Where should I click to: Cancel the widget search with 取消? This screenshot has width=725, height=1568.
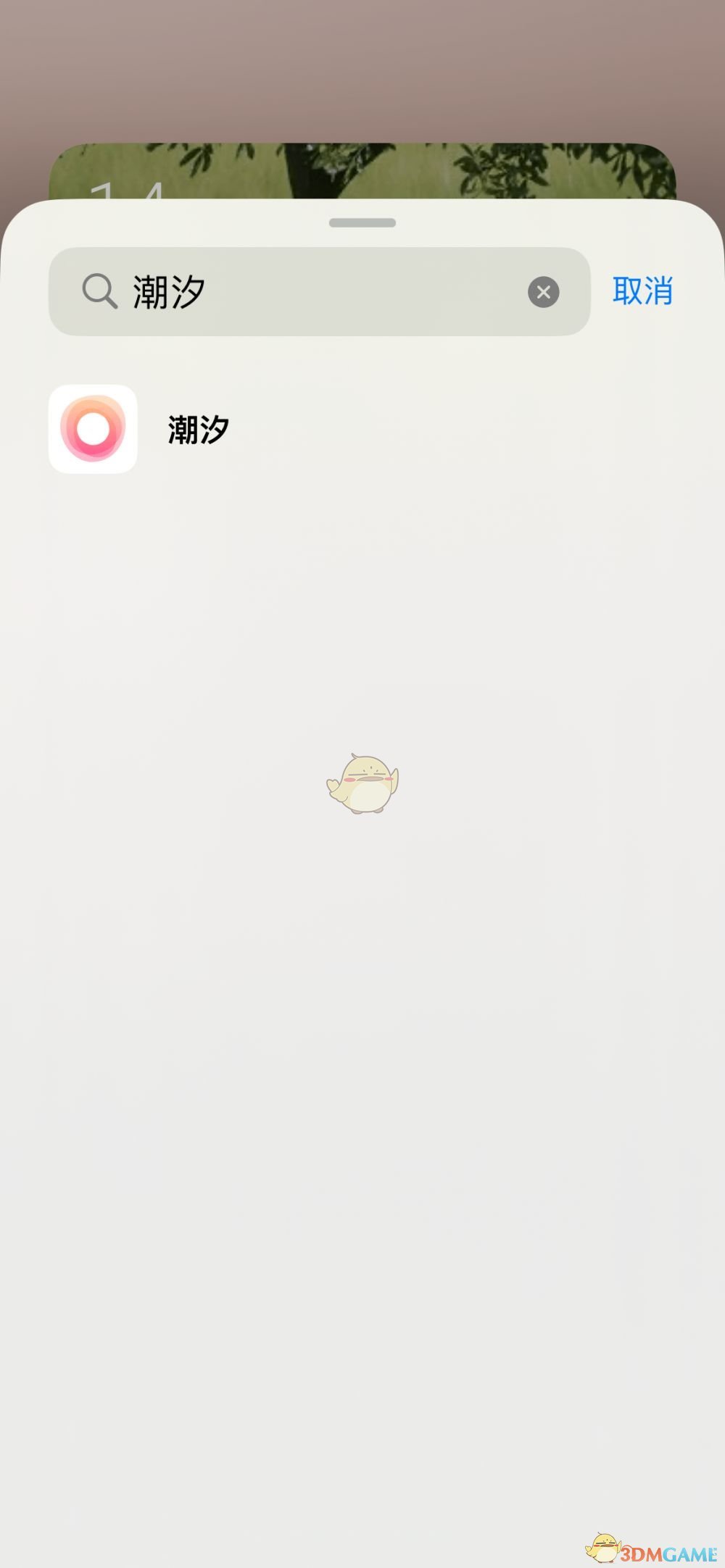coord(642,291)
